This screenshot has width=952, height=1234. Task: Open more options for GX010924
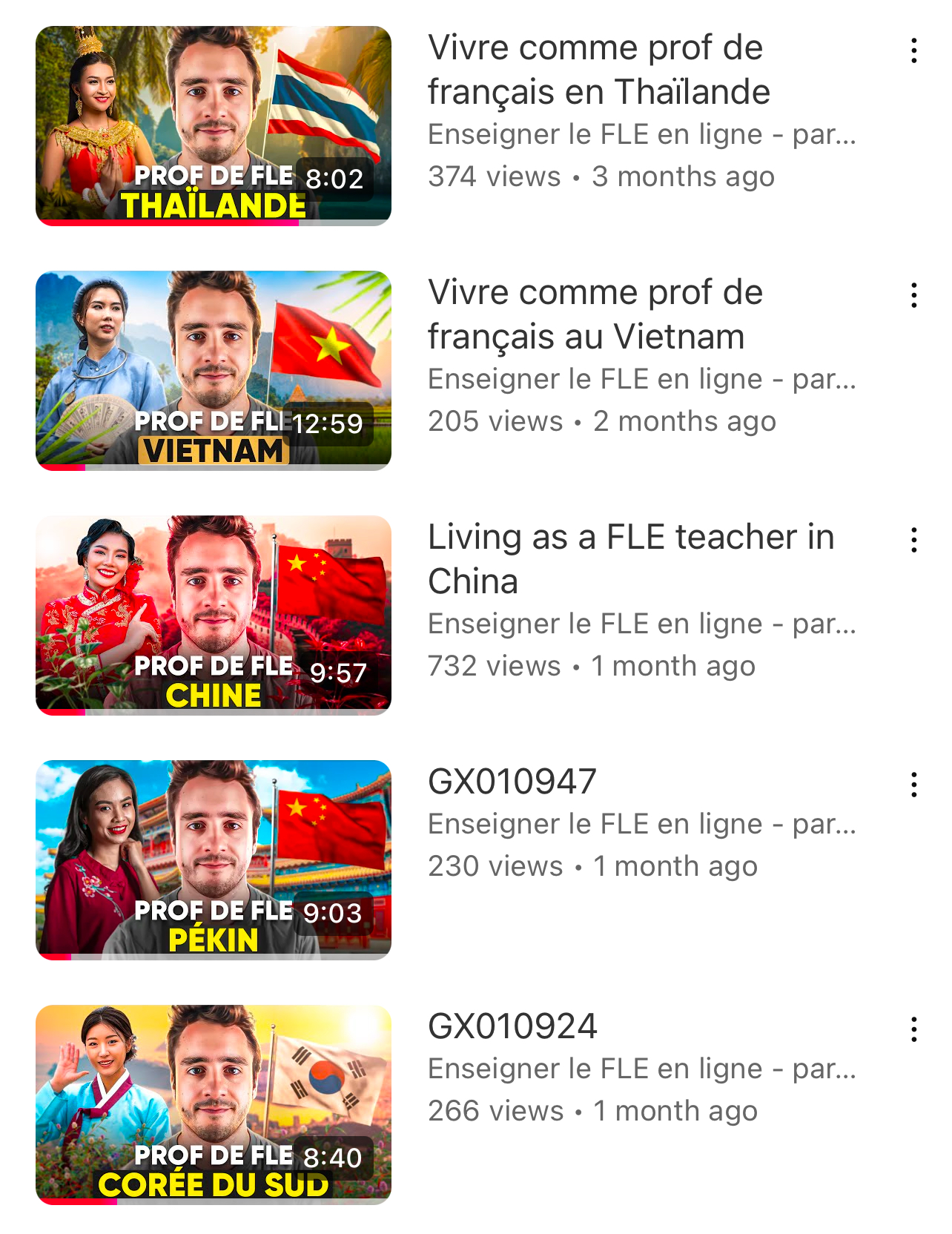(913, 1029)
